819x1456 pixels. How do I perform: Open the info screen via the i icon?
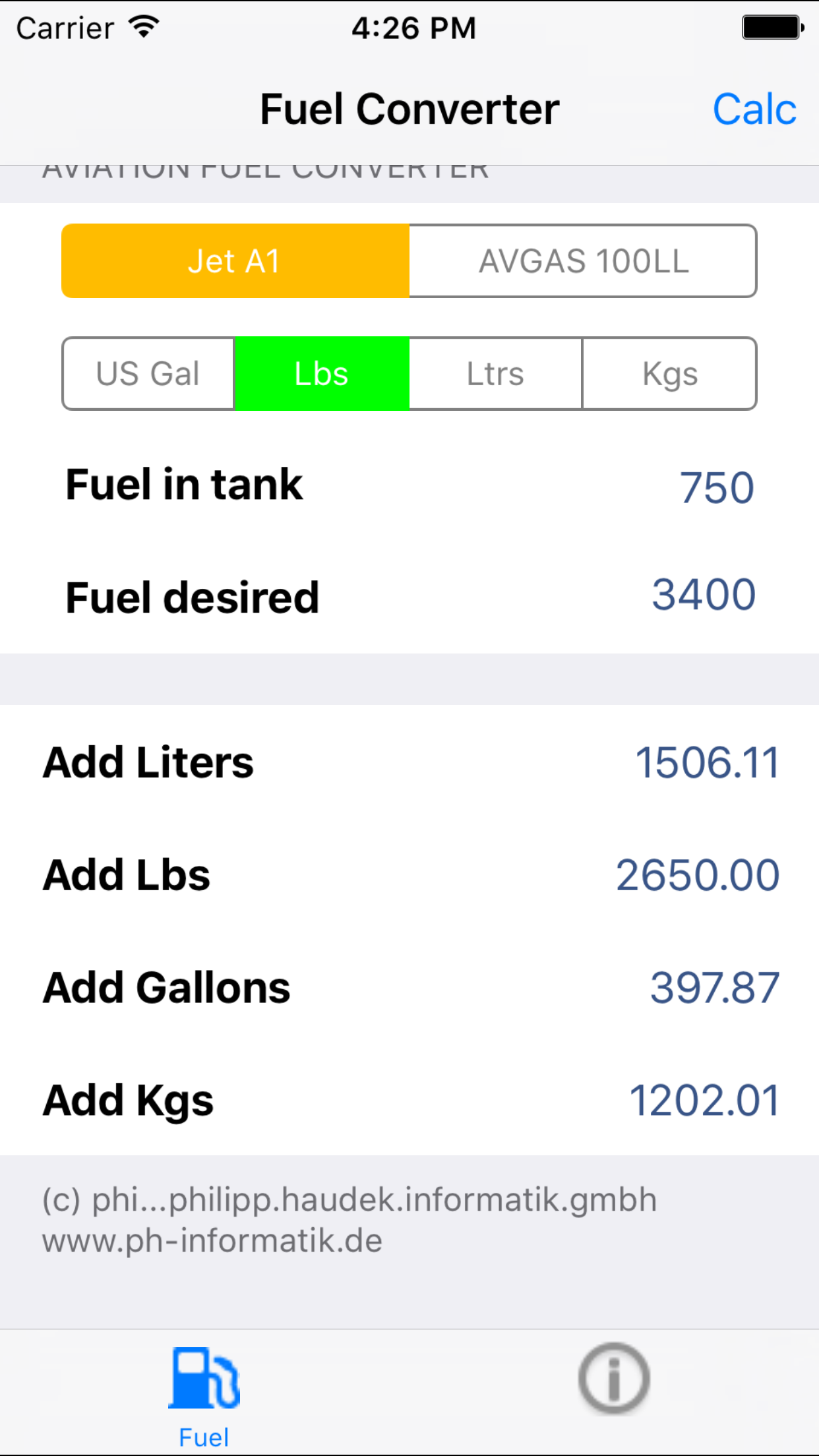(x=613, y=1378)
